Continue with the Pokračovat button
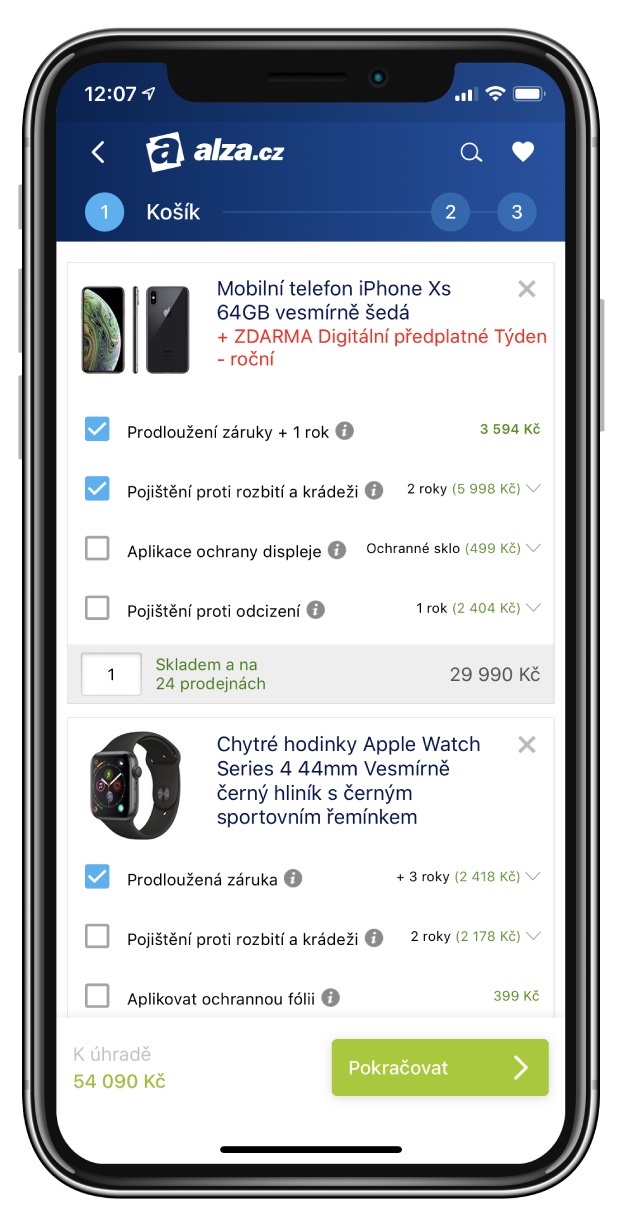Image resolution: width=635 pixels, height=1224 pixels. pyautogui.click(x=440, y=1067)
